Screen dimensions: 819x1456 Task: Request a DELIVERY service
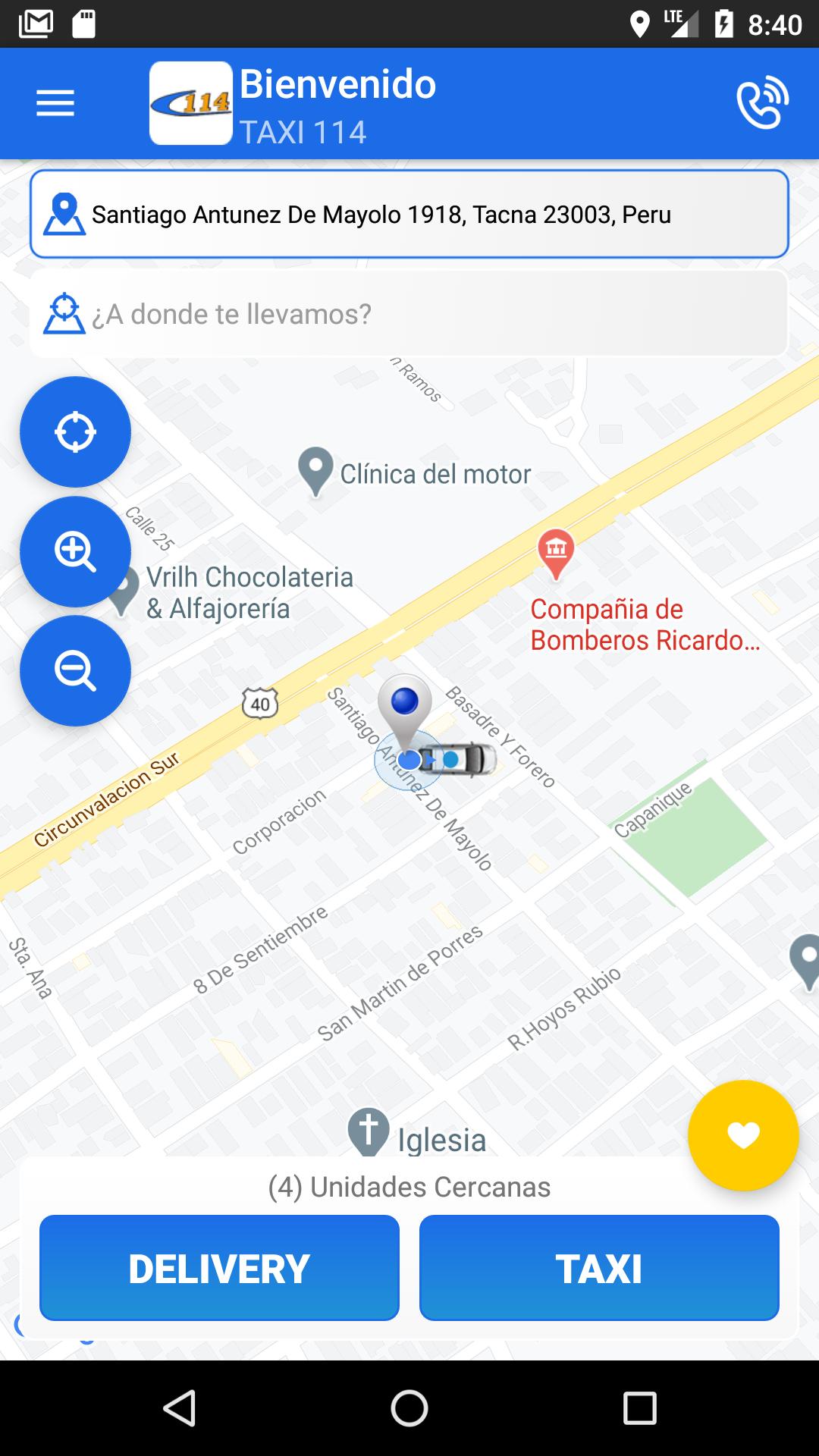(x=219, y=1268)
